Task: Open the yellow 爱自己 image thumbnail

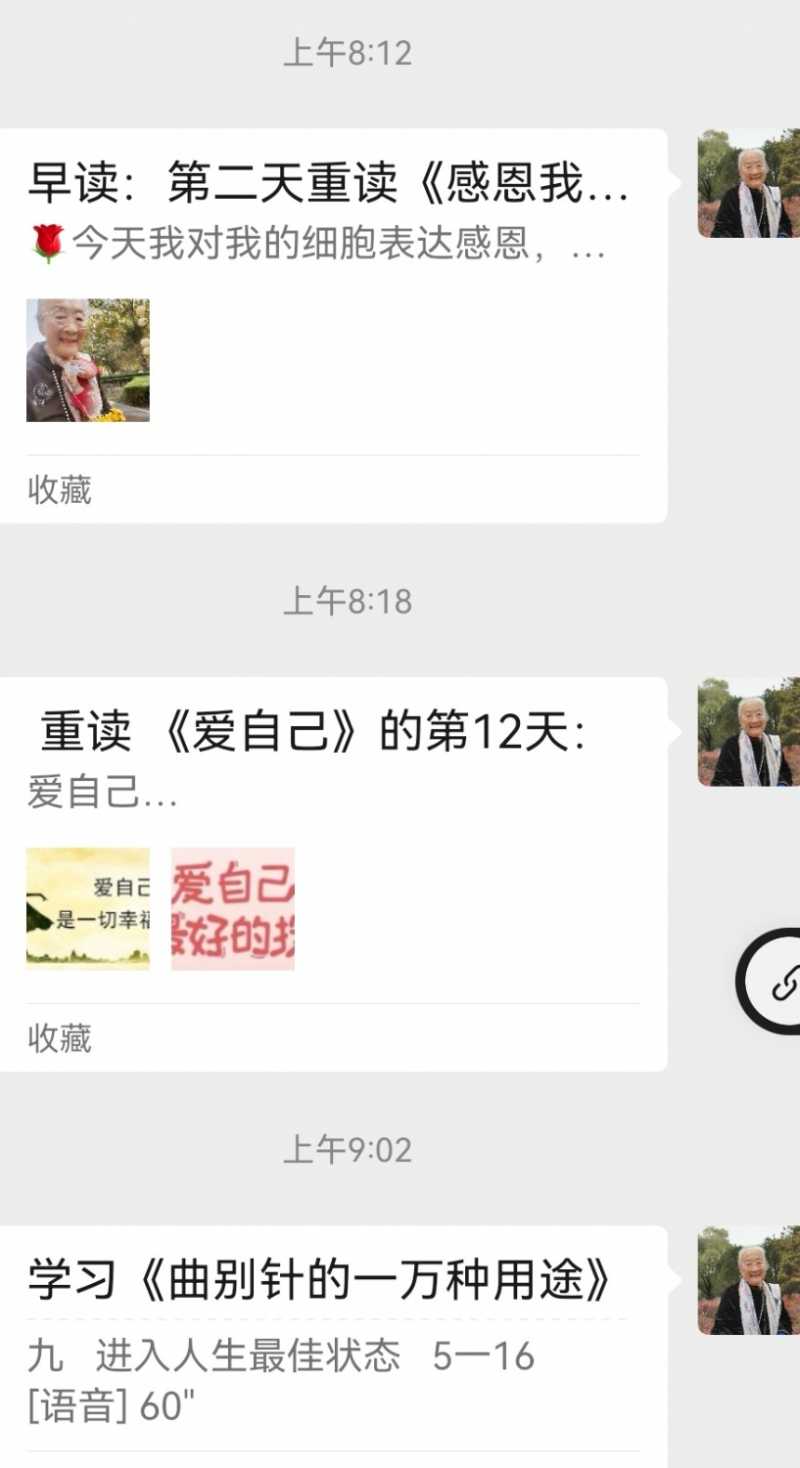Action: click(87, 908)
